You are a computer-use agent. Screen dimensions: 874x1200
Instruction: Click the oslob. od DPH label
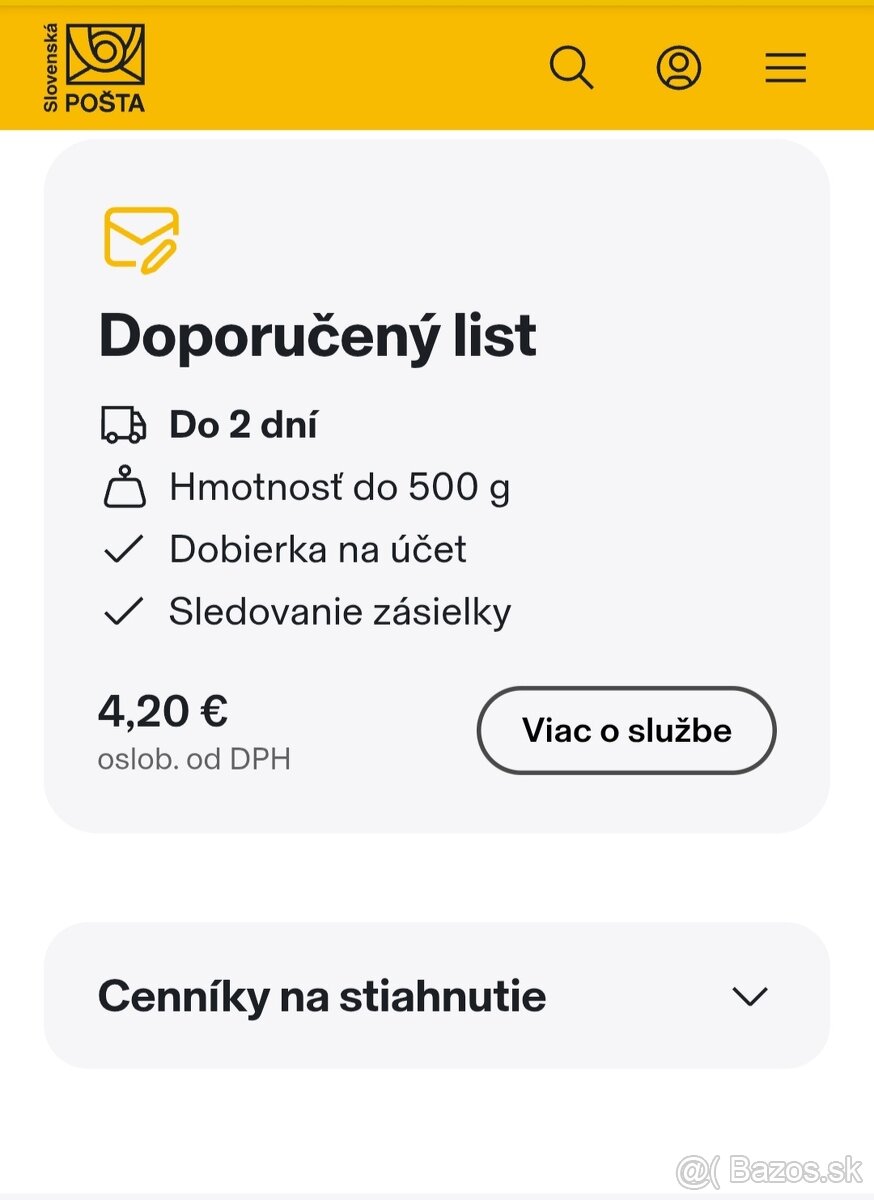194,759
